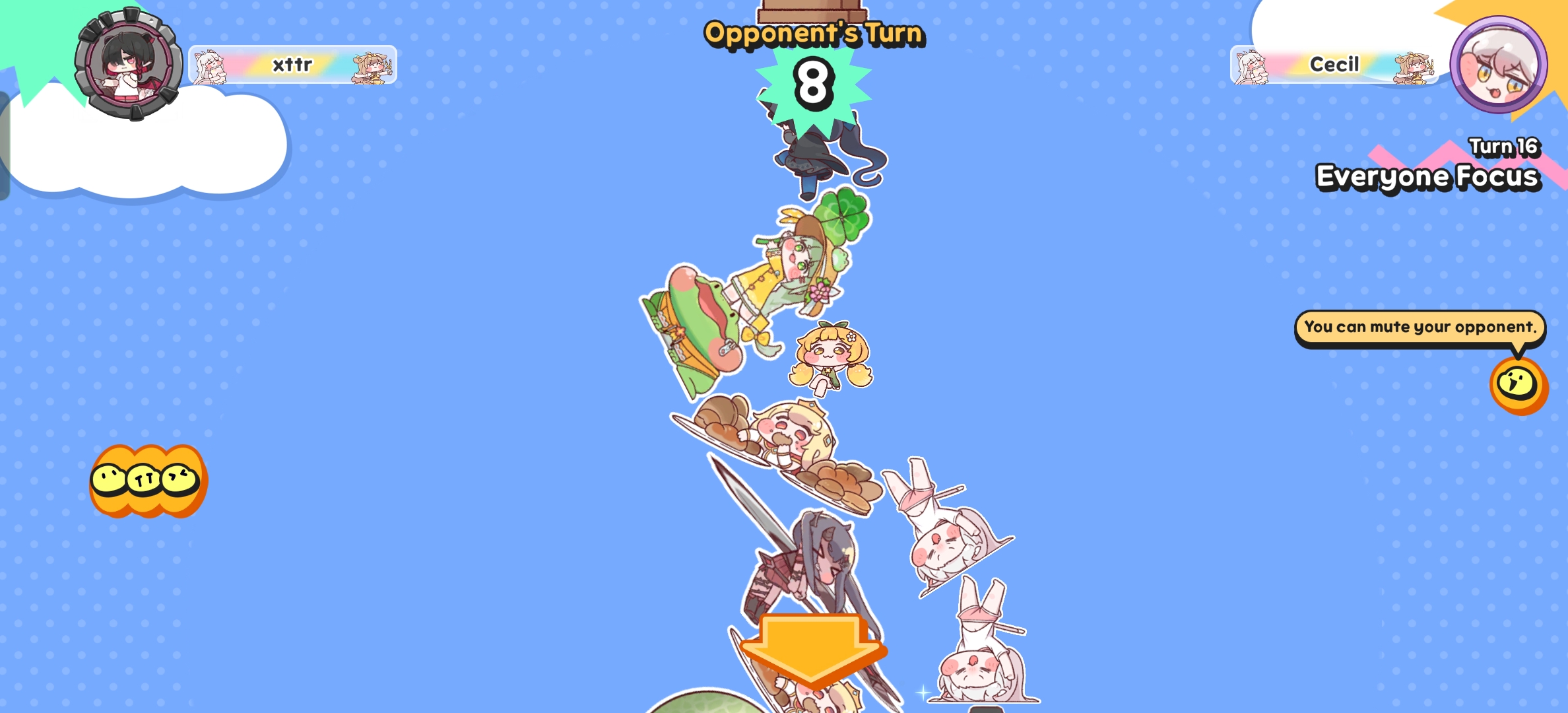Open the emoji reactions button

click(148, 481)
